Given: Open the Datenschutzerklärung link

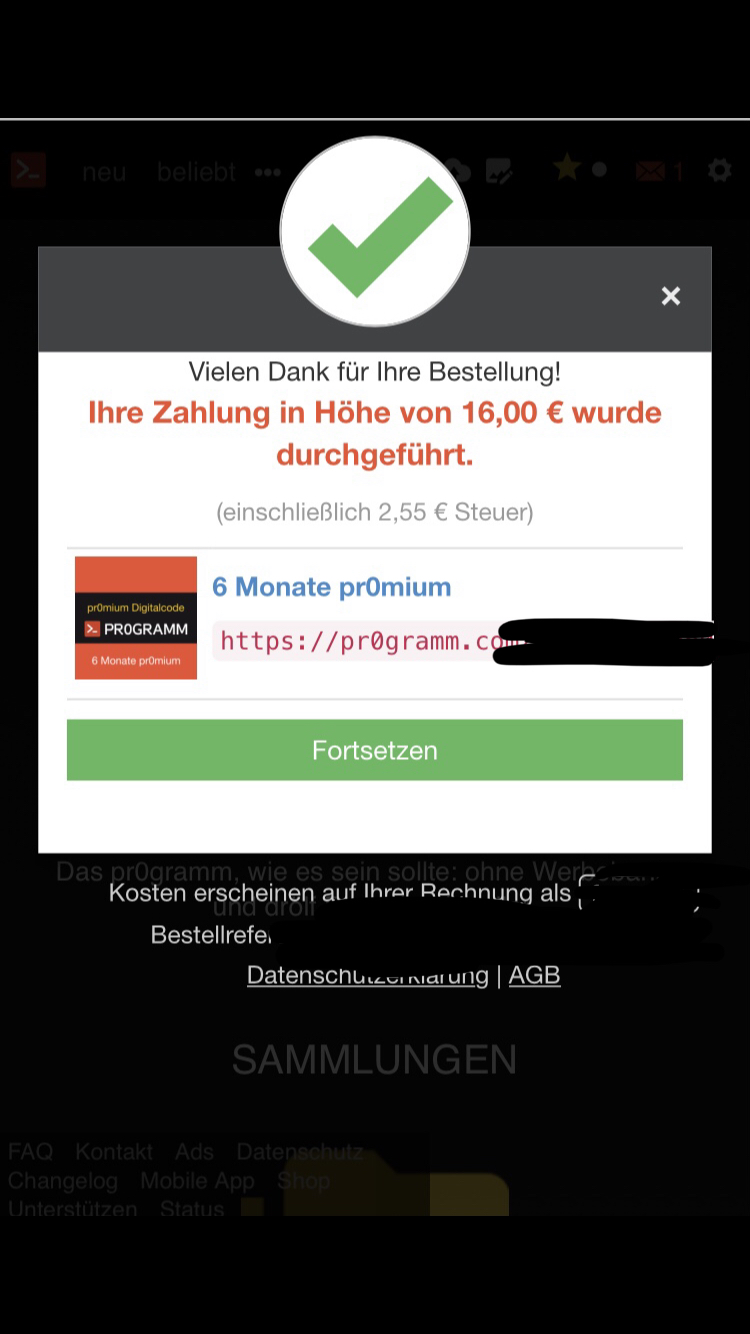Looking at the screenshot, I should click(368, 975).
